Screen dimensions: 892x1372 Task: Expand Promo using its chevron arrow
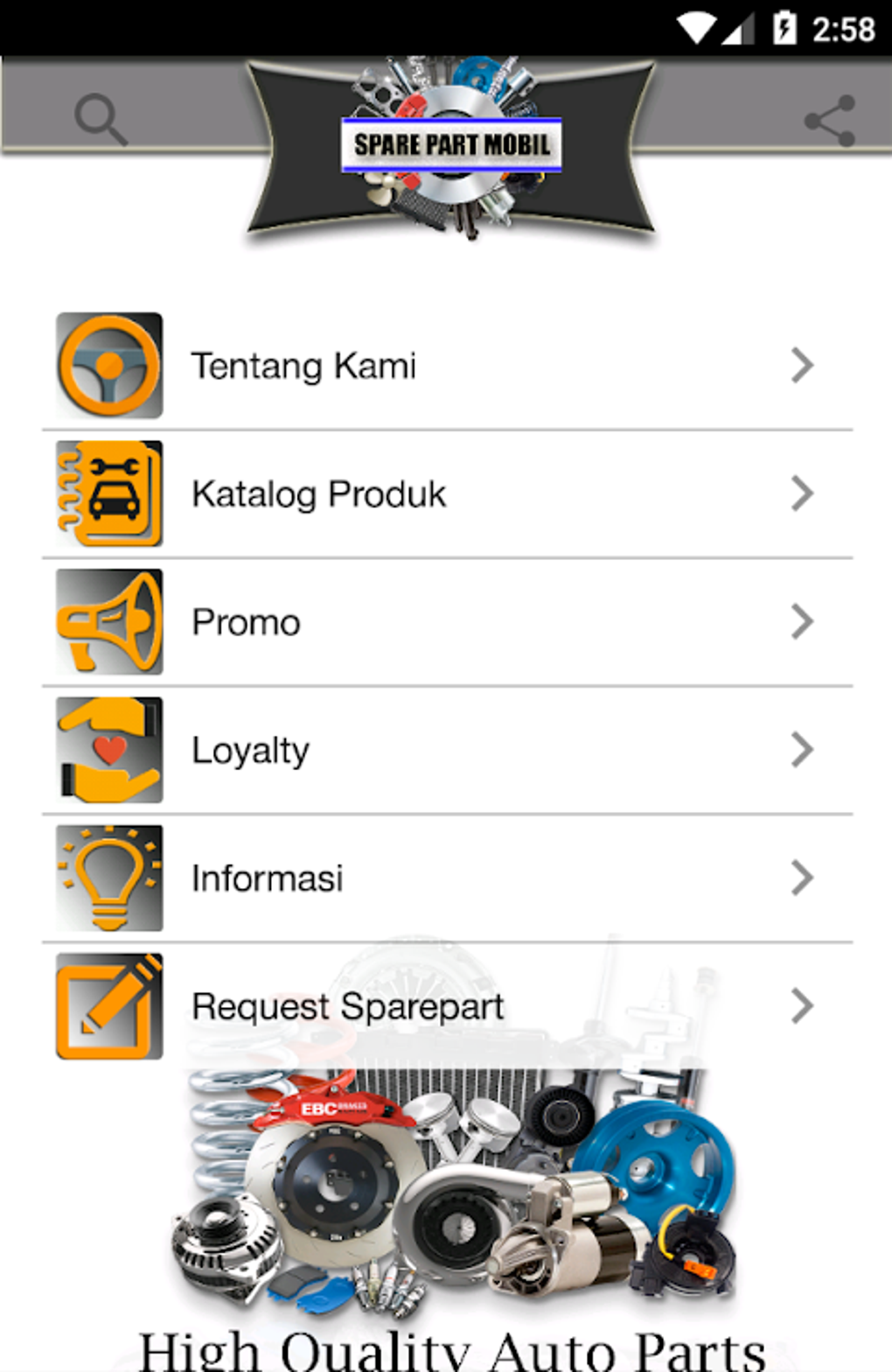pos(803,621)
